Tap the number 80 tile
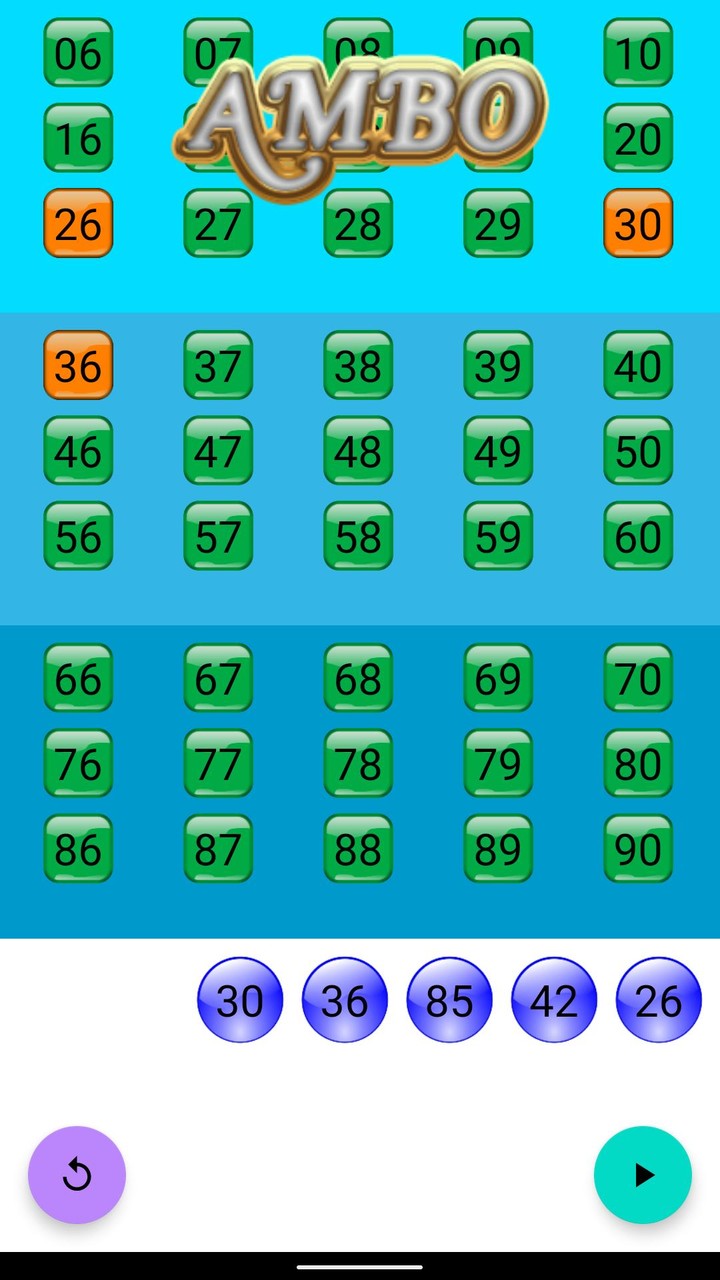Viewport: 720px width, 1280px height. tap(638, 764)
